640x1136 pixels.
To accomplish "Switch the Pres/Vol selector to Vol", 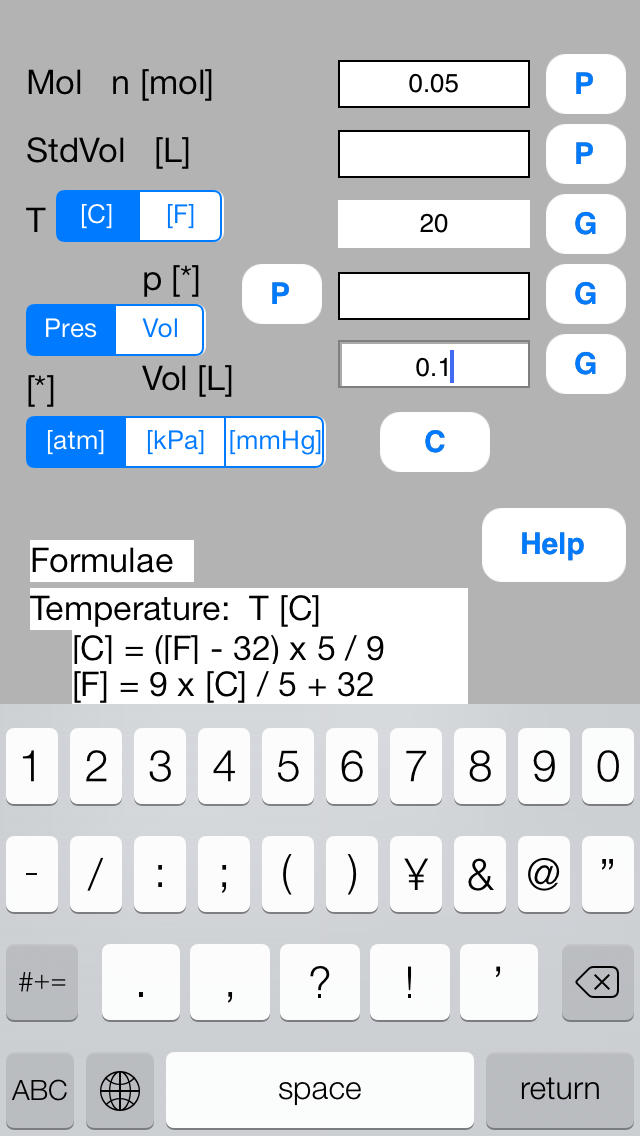I will tap(160, 330).
